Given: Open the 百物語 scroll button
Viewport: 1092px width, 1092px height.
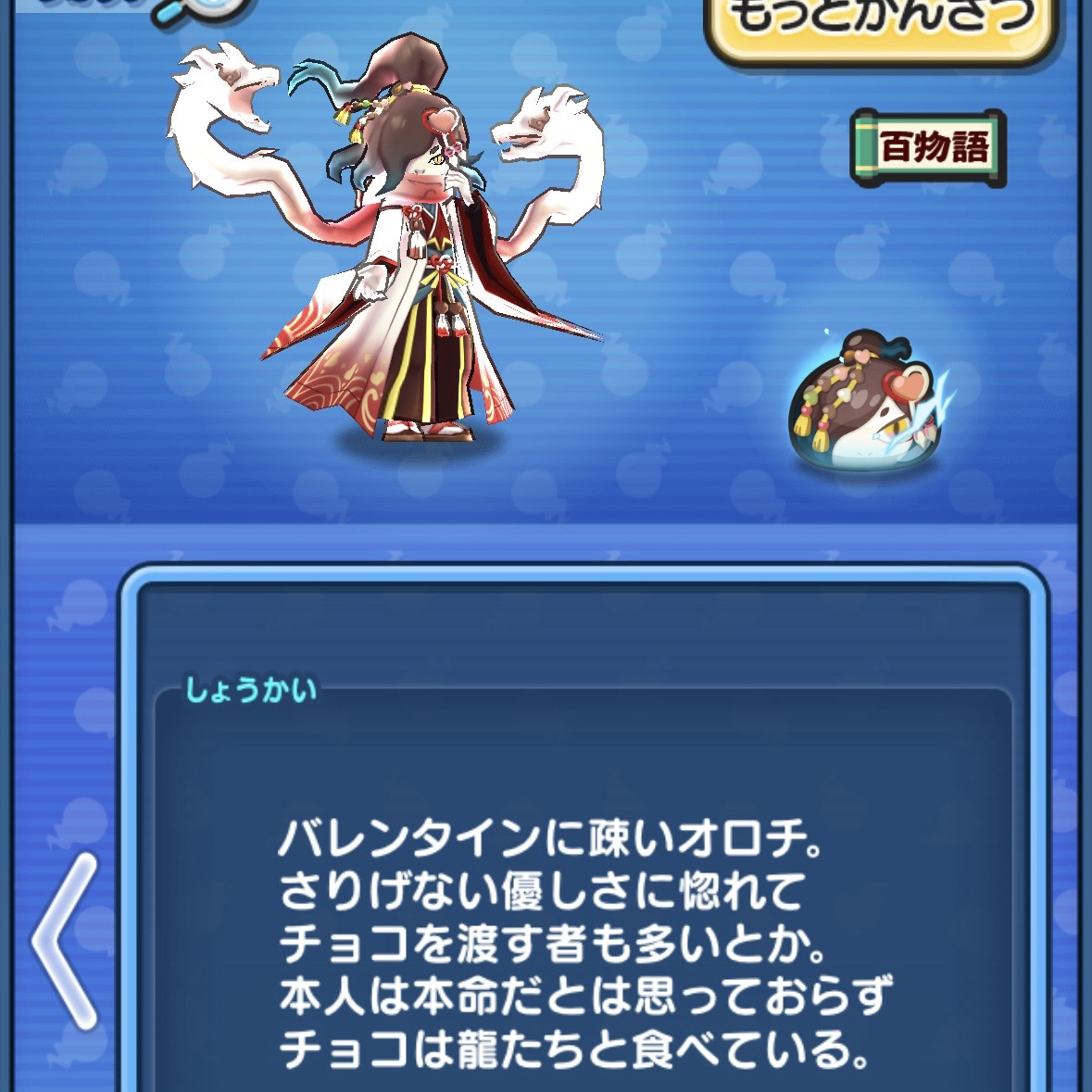Looking at the screenshot, I should click(928, 147).
